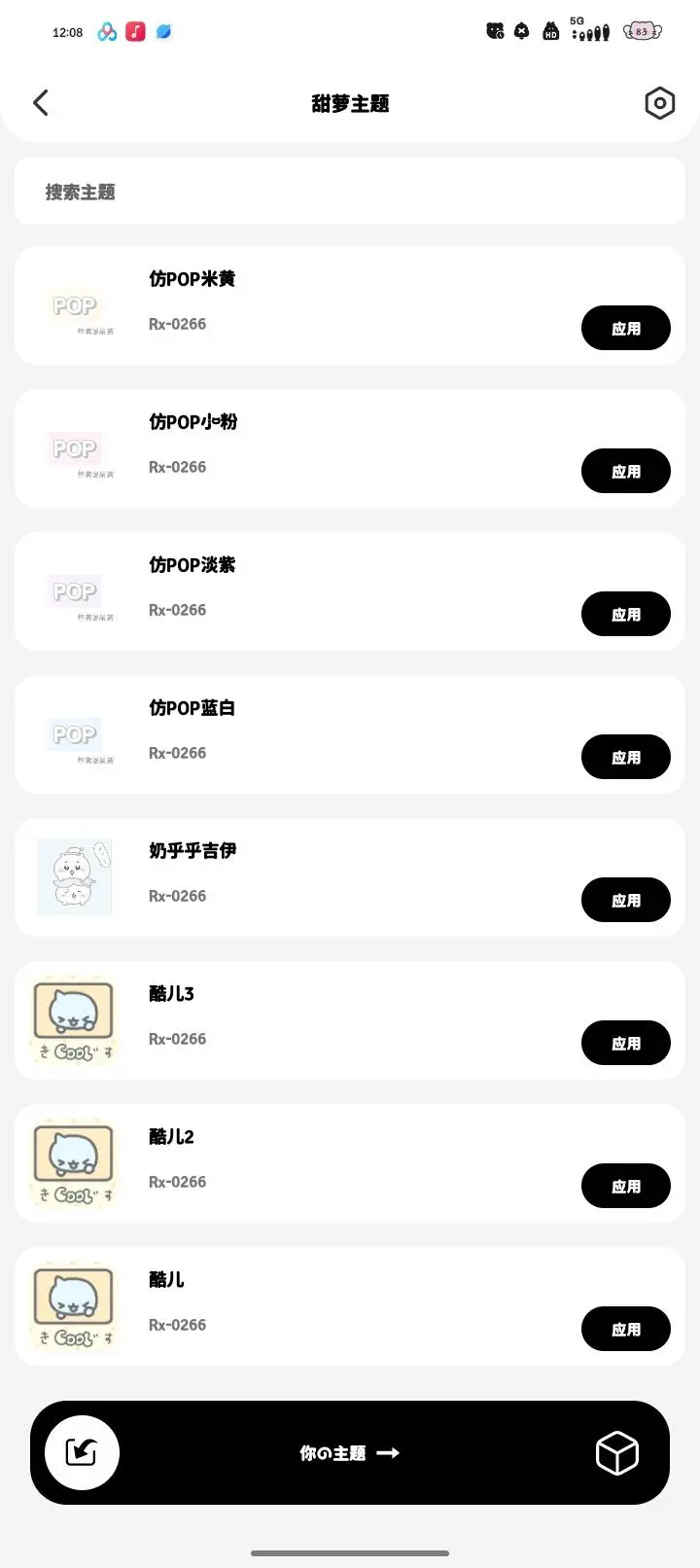700x1568 pixels.
Task: Open the settings hexagon icon
Action: pos(659,103)
